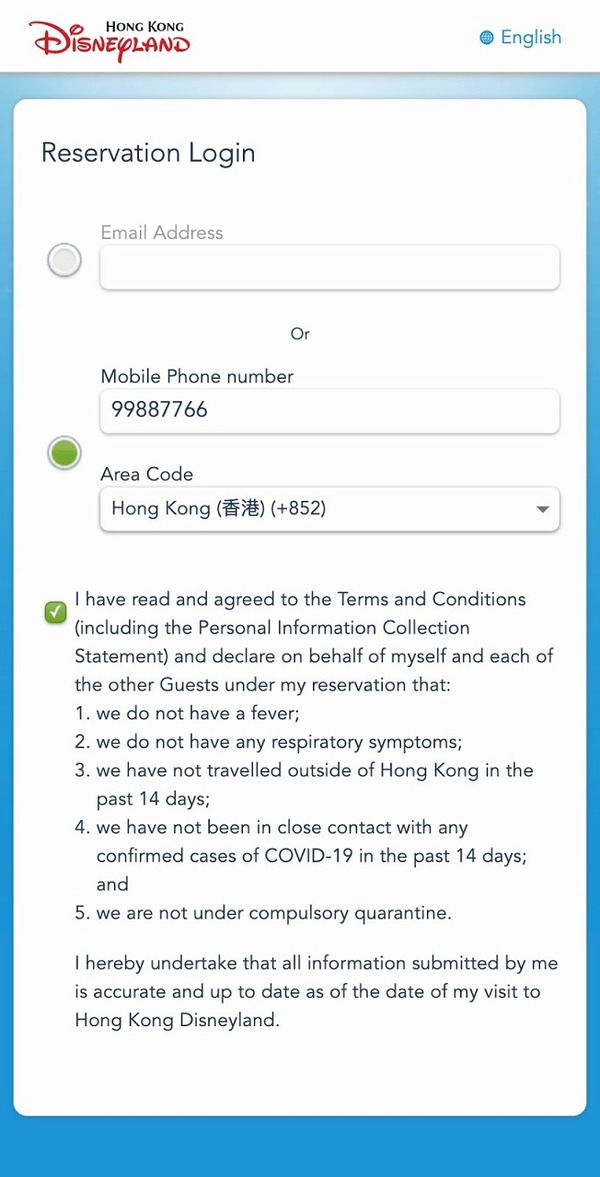Screen dimensions: 600x1177
Task: Focus the Email Address text field
Action: click(329, 268)
